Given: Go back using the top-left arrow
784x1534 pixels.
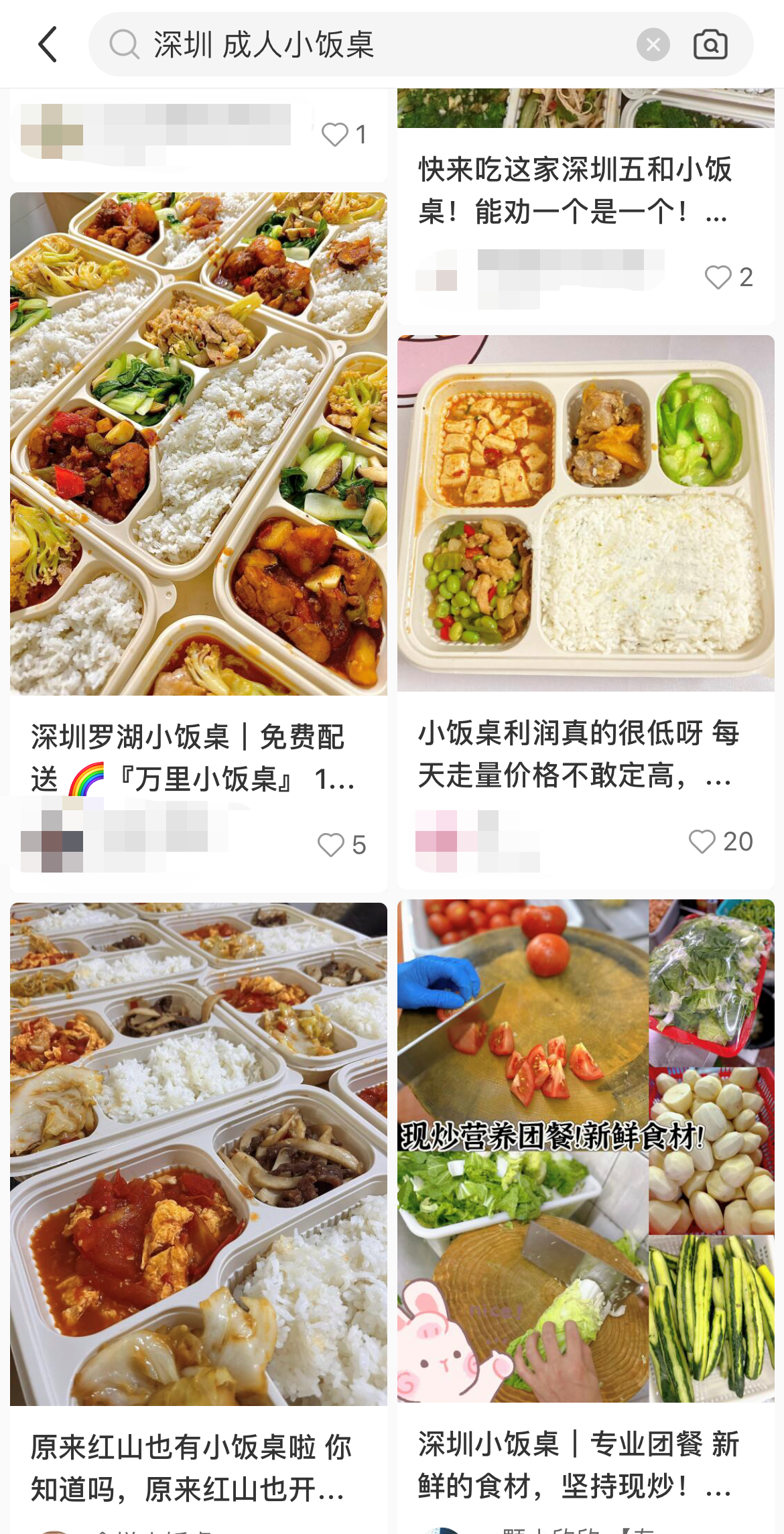Looking at the screenshot, I should coord(47,45).
